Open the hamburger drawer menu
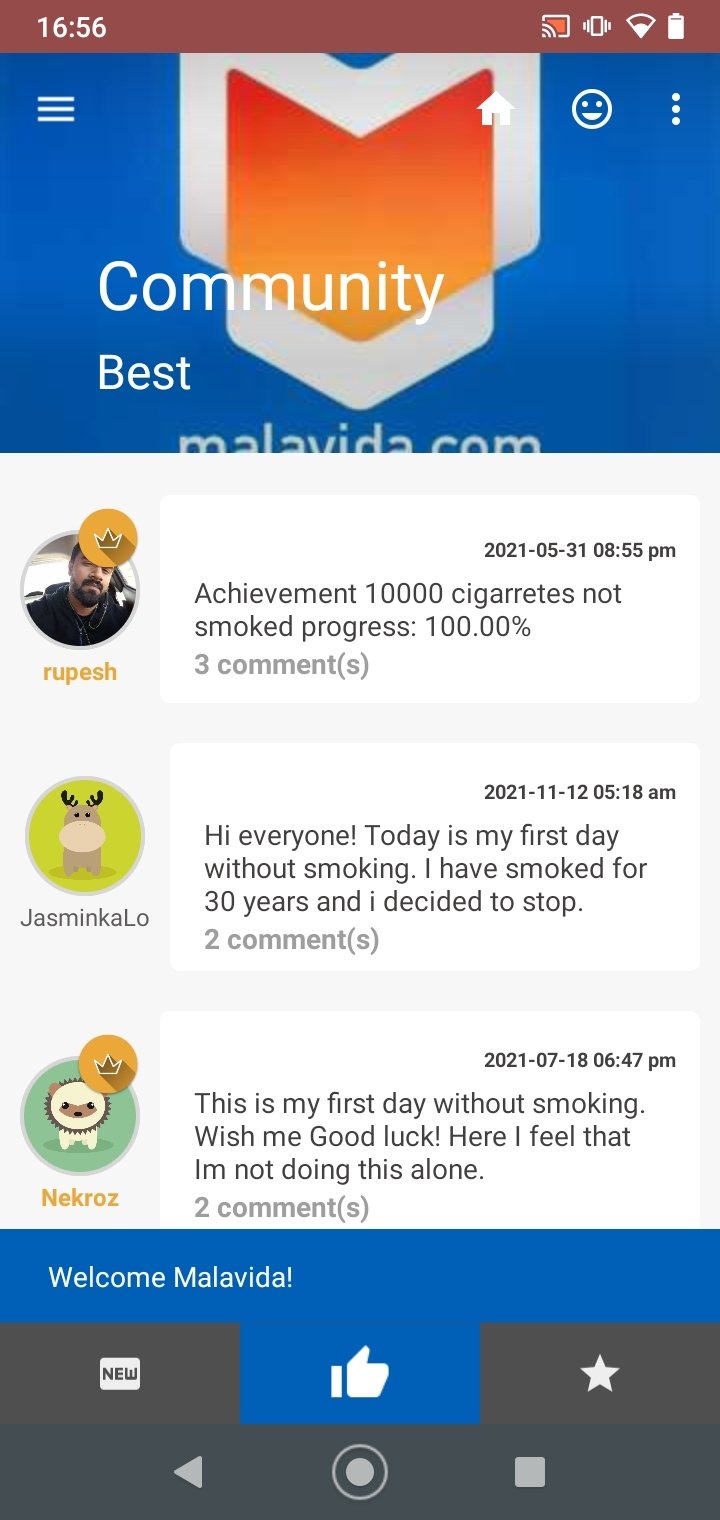This screenshot has width=720, height=1520. pos(56,109)
